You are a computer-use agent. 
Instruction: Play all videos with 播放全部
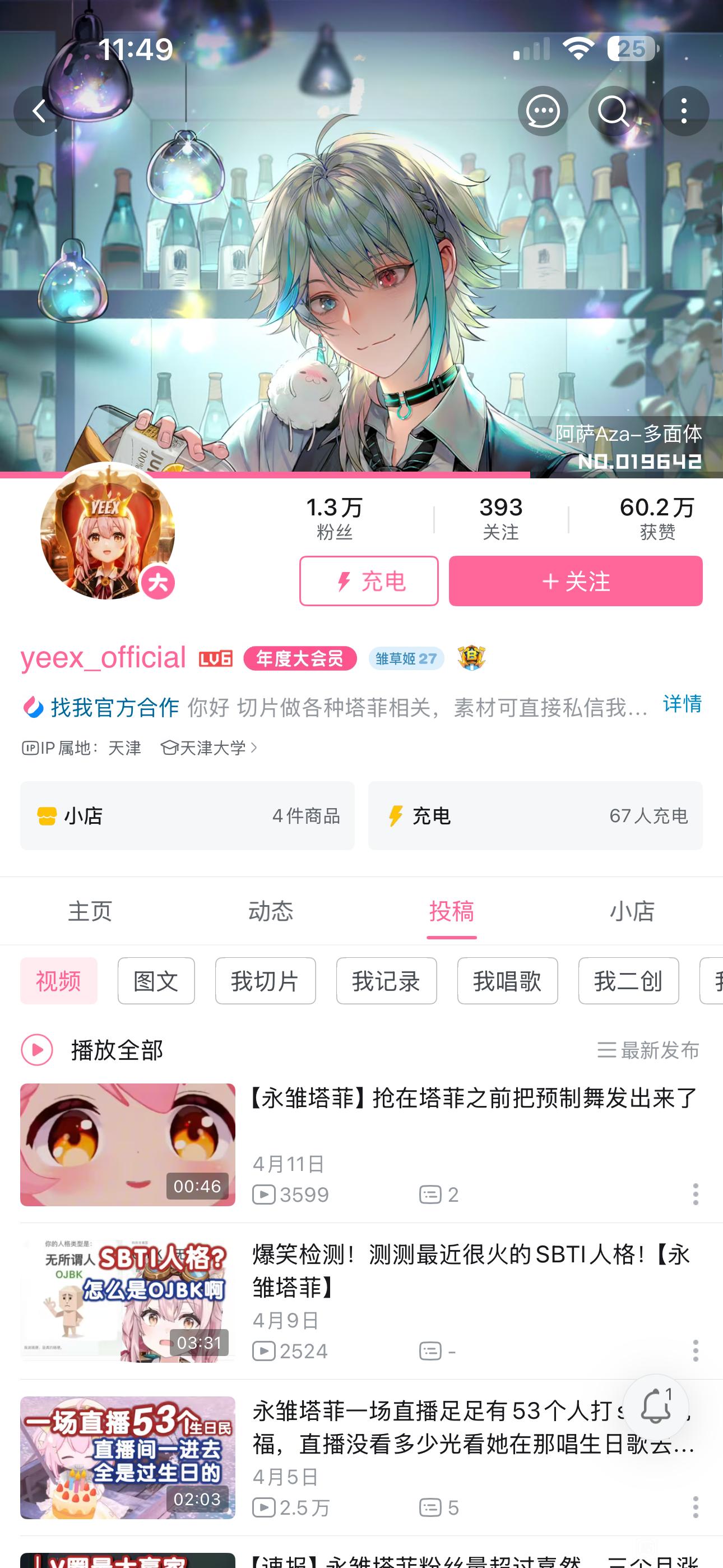click(91, 1050)
